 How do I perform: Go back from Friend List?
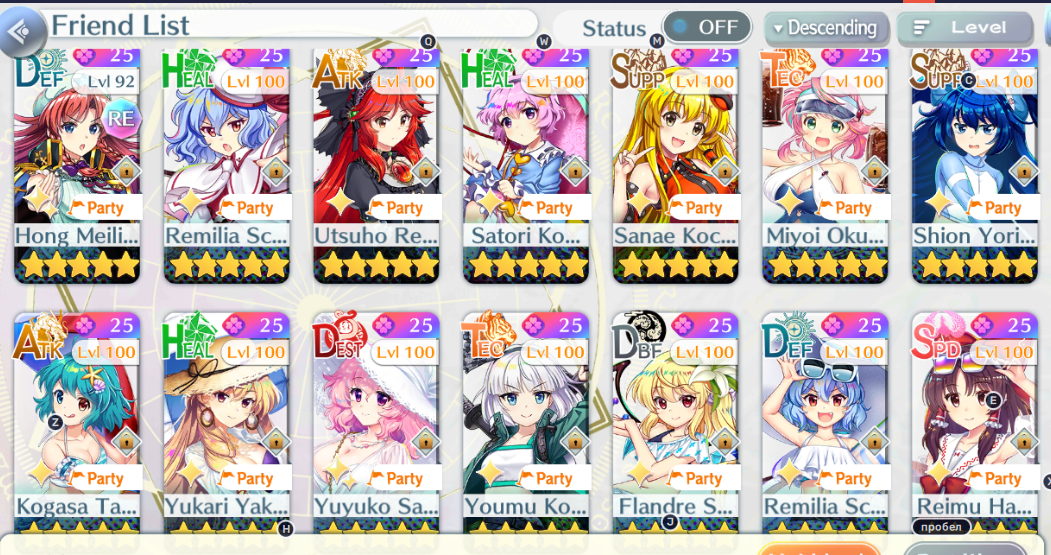coord(22,31)
